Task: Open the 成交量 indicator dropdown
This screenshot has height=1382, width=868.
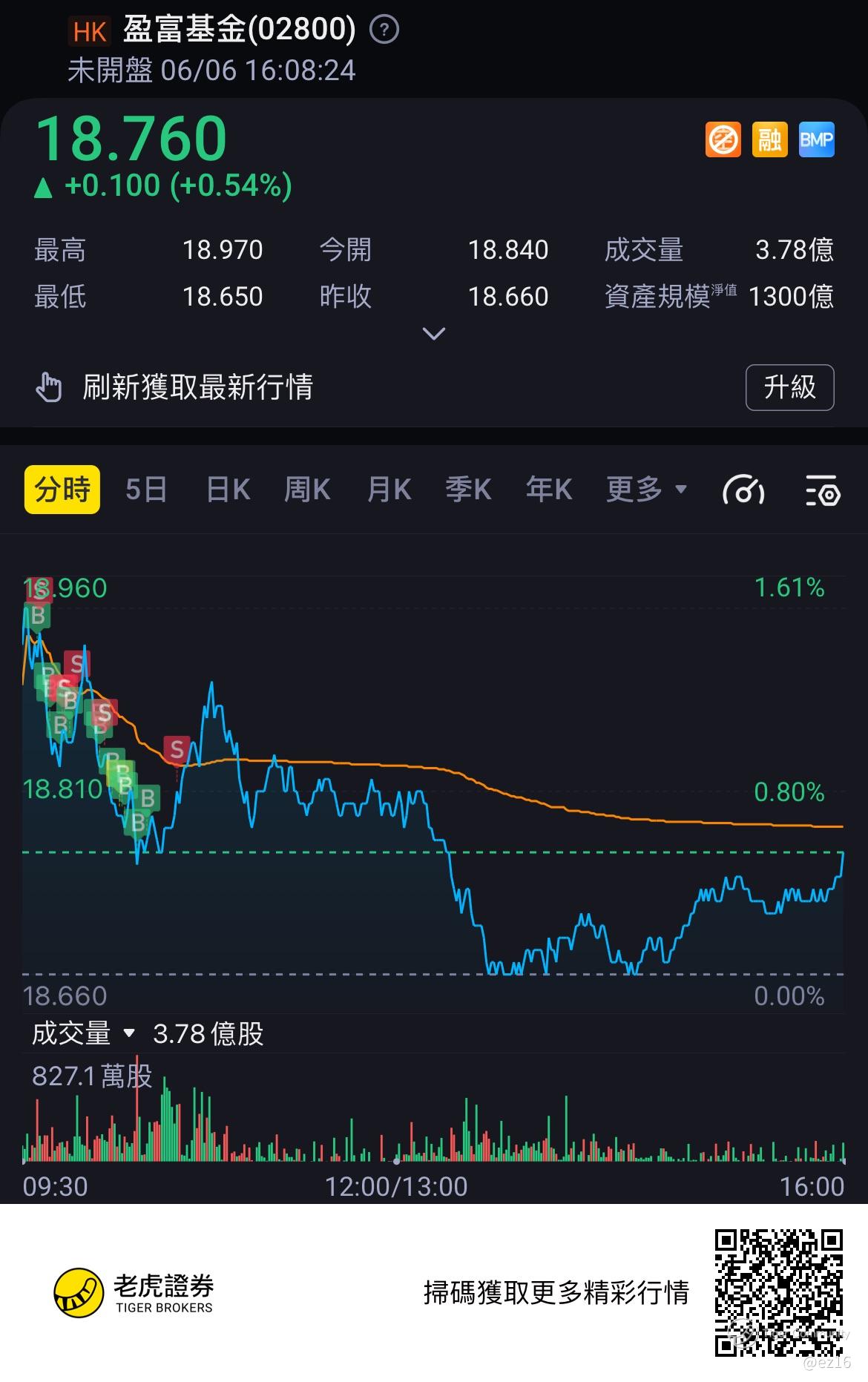Action: pyautogui.click(x=83, y=1033)
